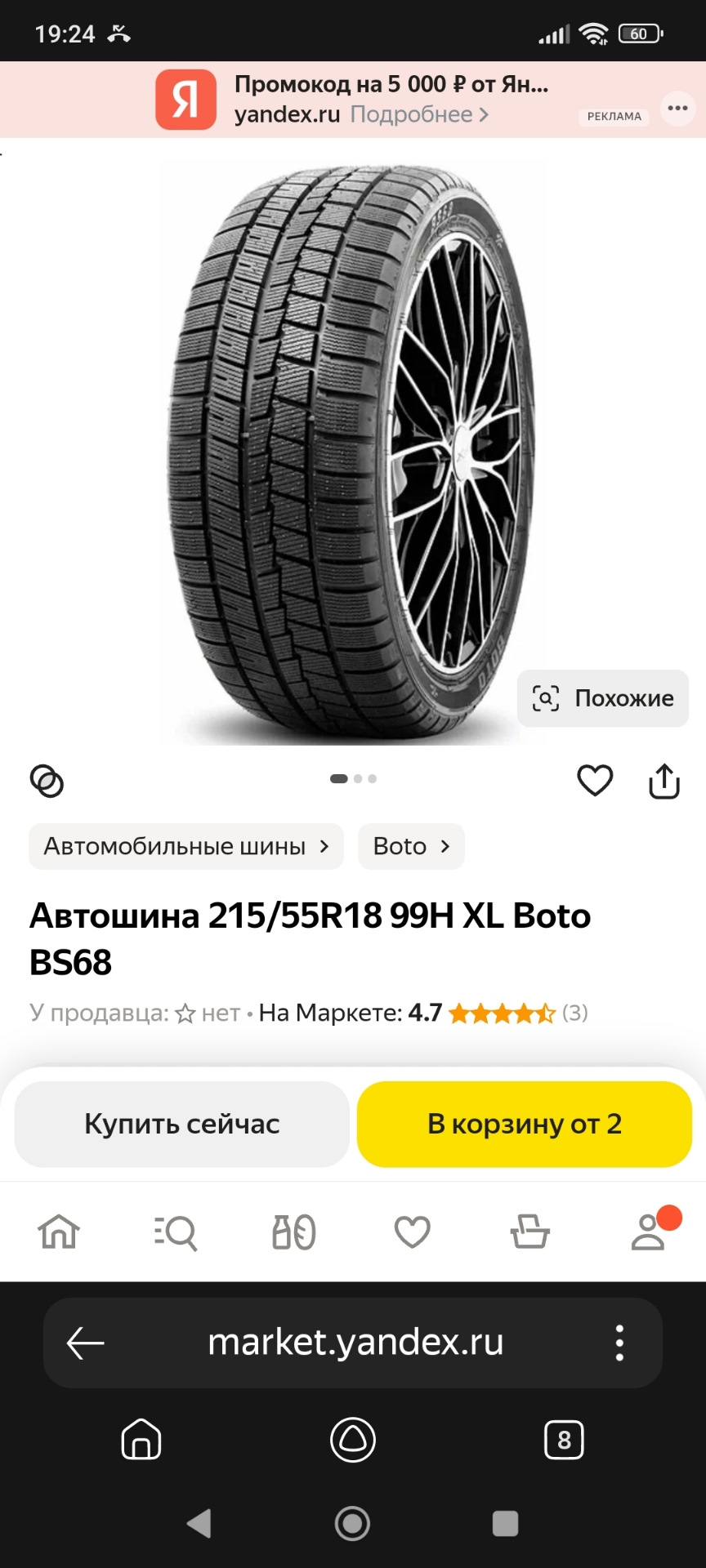
Task: Open the Yandex promo code ad banner
Action: (360, 100)
